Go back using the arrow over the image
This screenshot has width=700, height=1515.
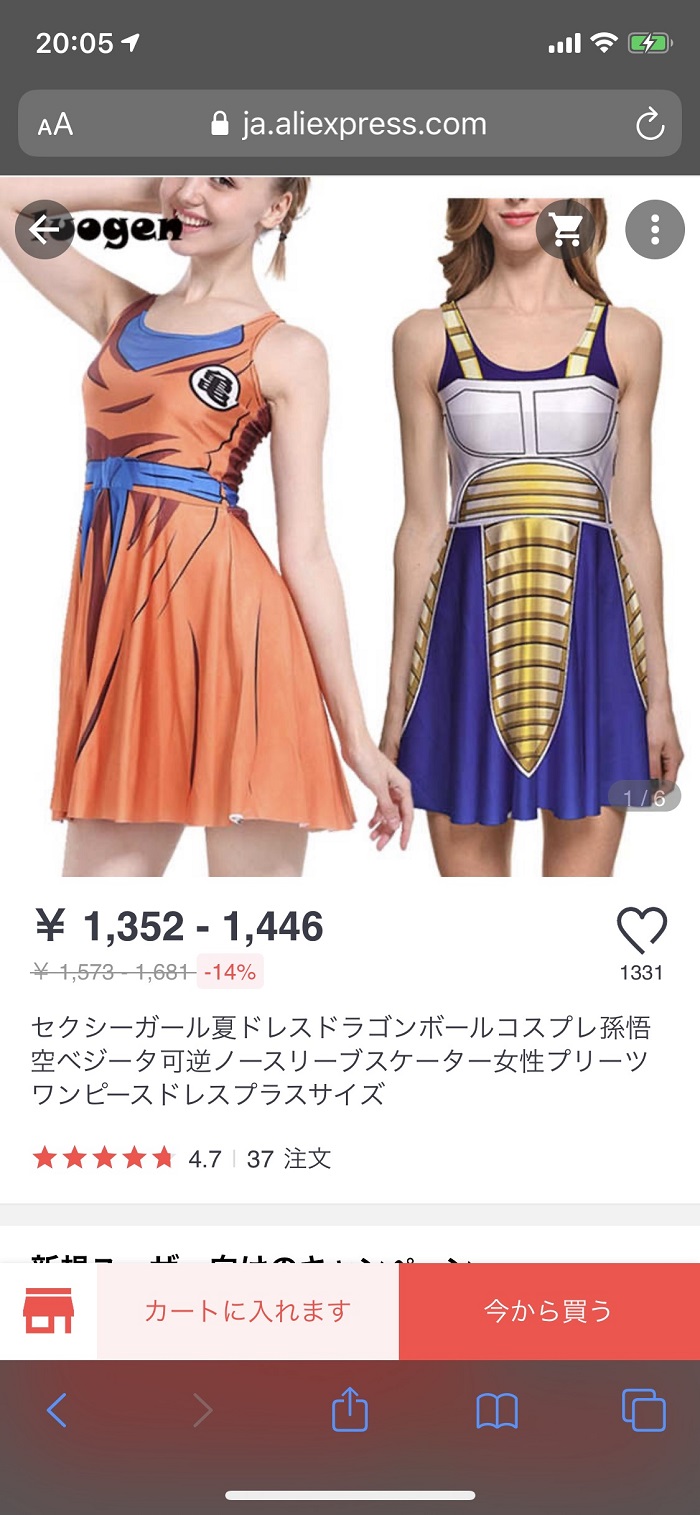pyautogui.click(x=44, y=230)
